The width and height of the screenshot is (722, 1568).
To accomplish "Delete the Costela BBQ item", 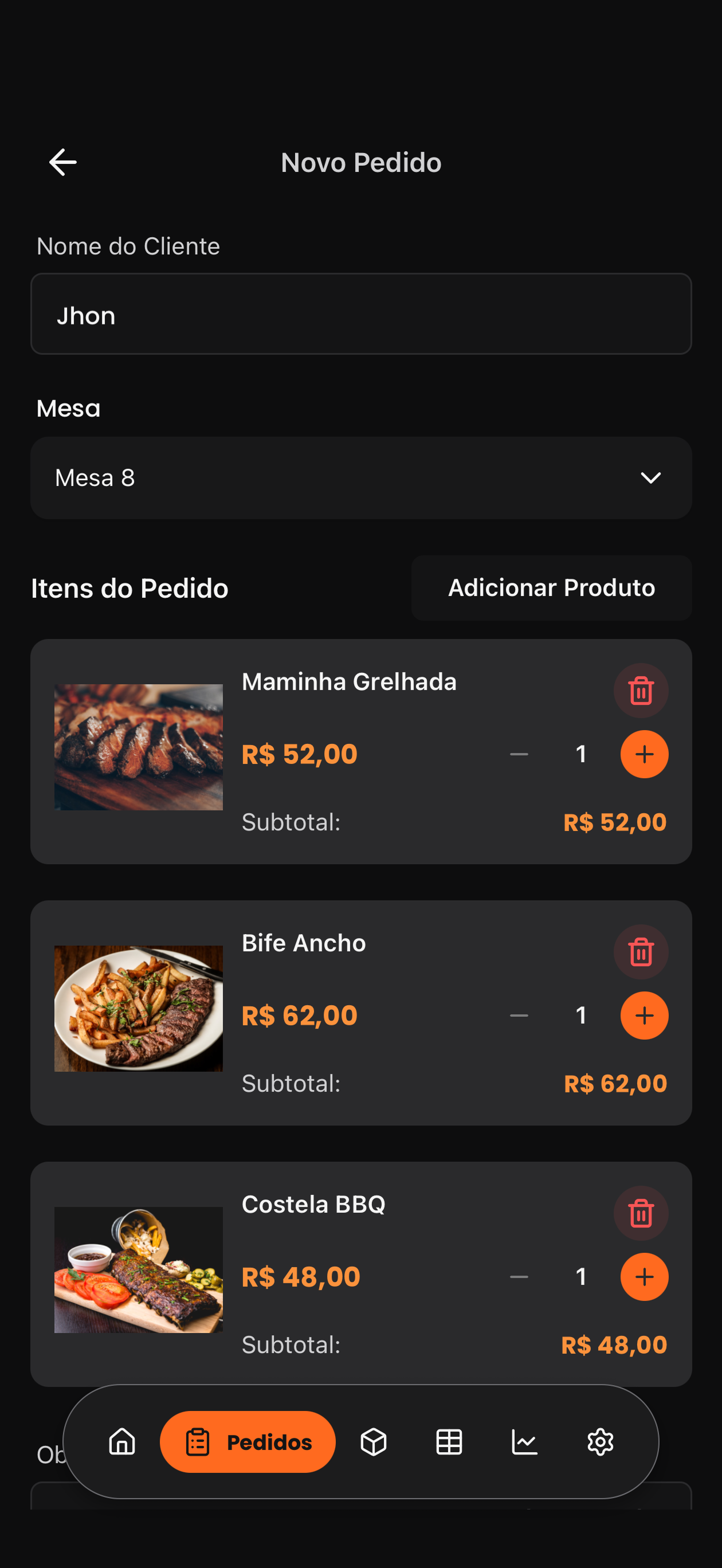I will click(x=640, y=1213).
